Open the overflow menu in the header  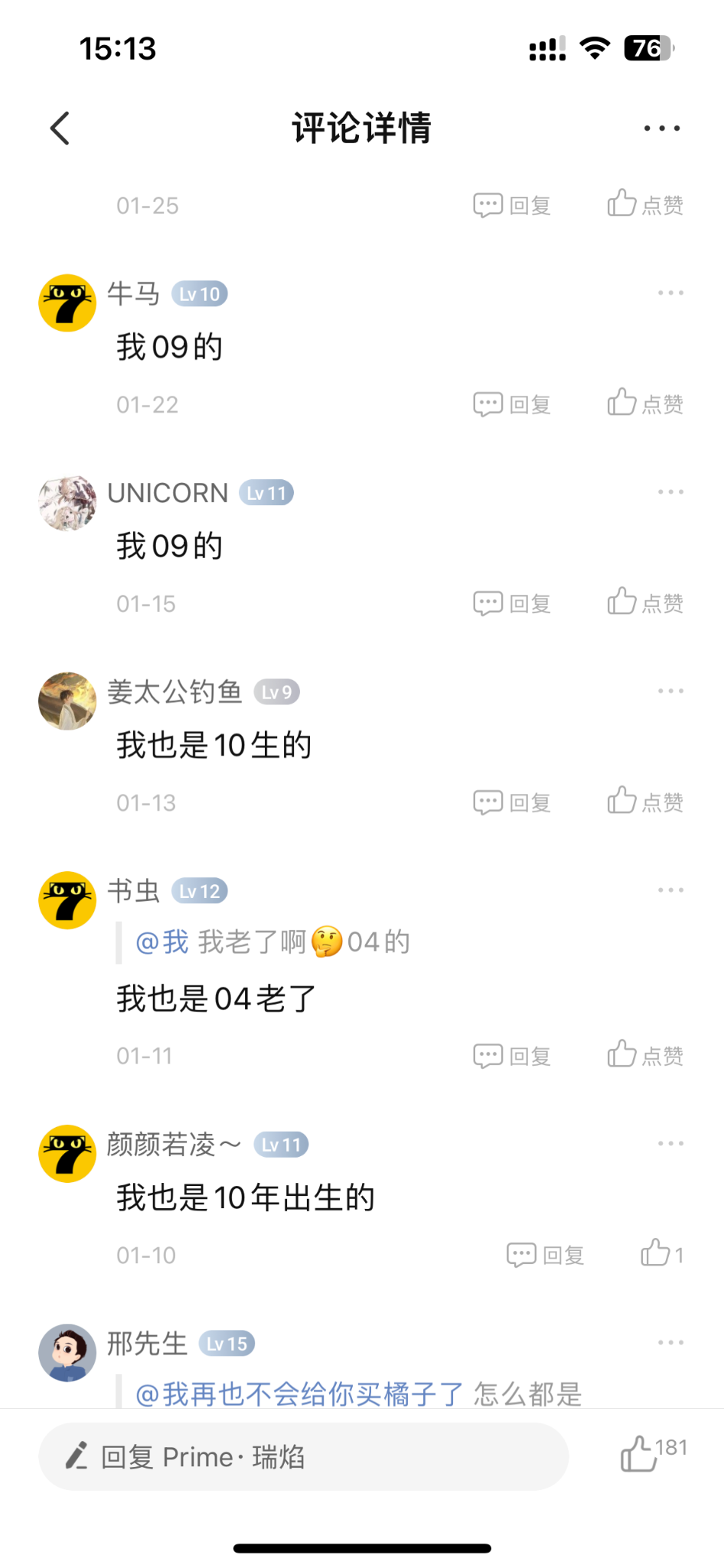tap(661, 128)
